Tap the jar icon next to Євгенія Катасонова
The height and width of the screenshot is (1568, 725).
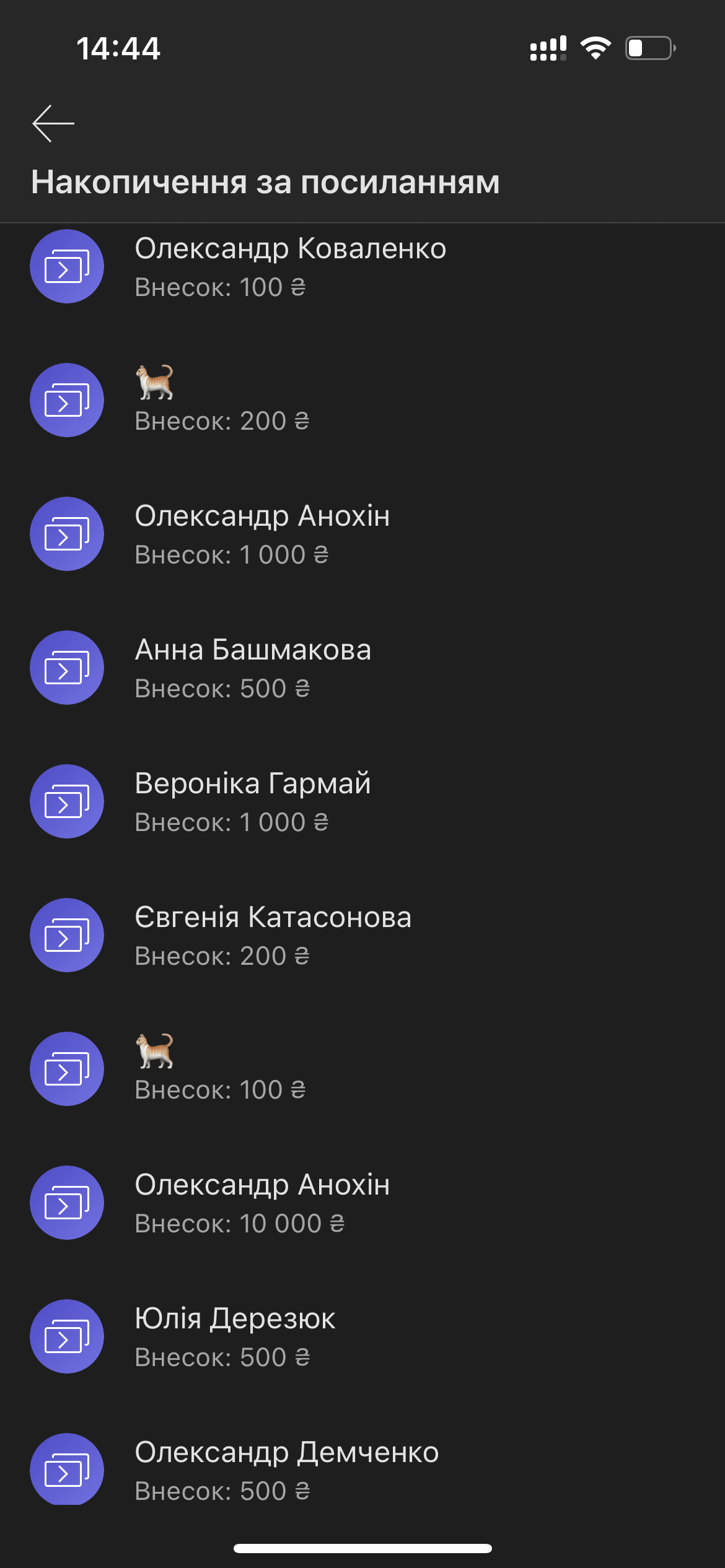tap(67, 936)
